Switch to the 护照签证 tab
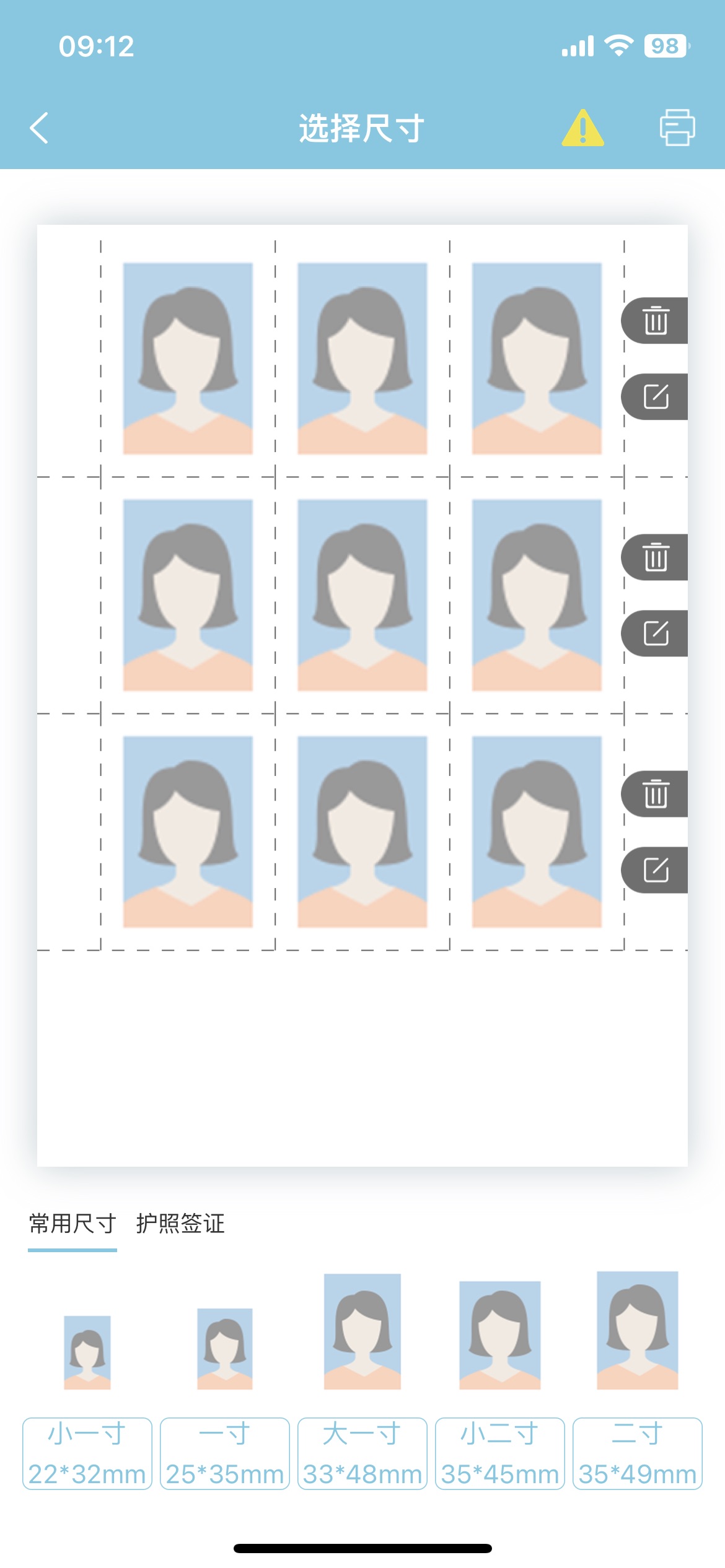The height and width of the screenshot is (1568, 725). 180,1224
